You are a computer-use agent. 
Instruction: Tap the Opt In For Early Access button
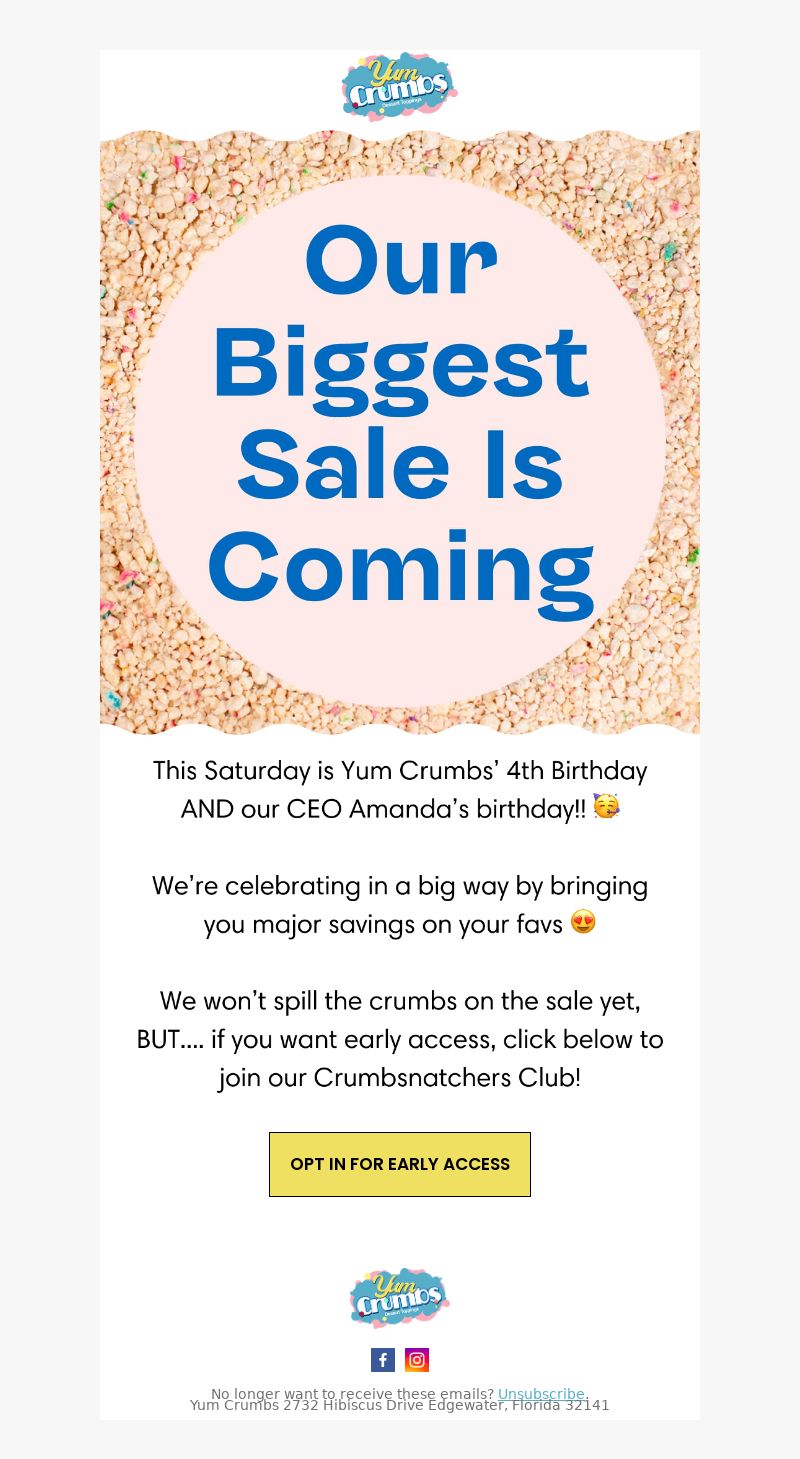pyautogui.click(x=400, y=1164)
